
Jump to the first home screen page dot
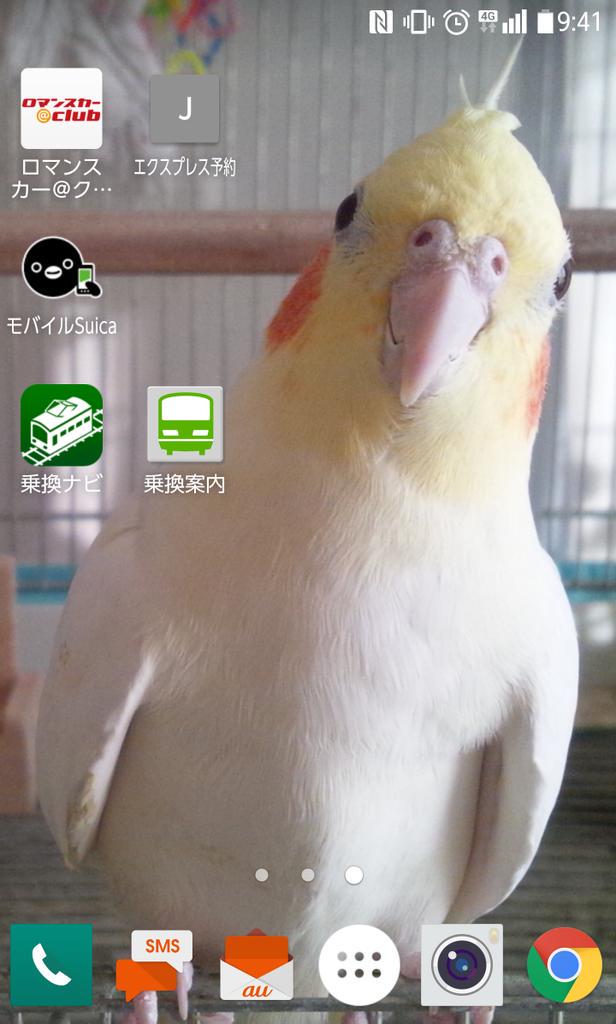click(x=261, y=875)
